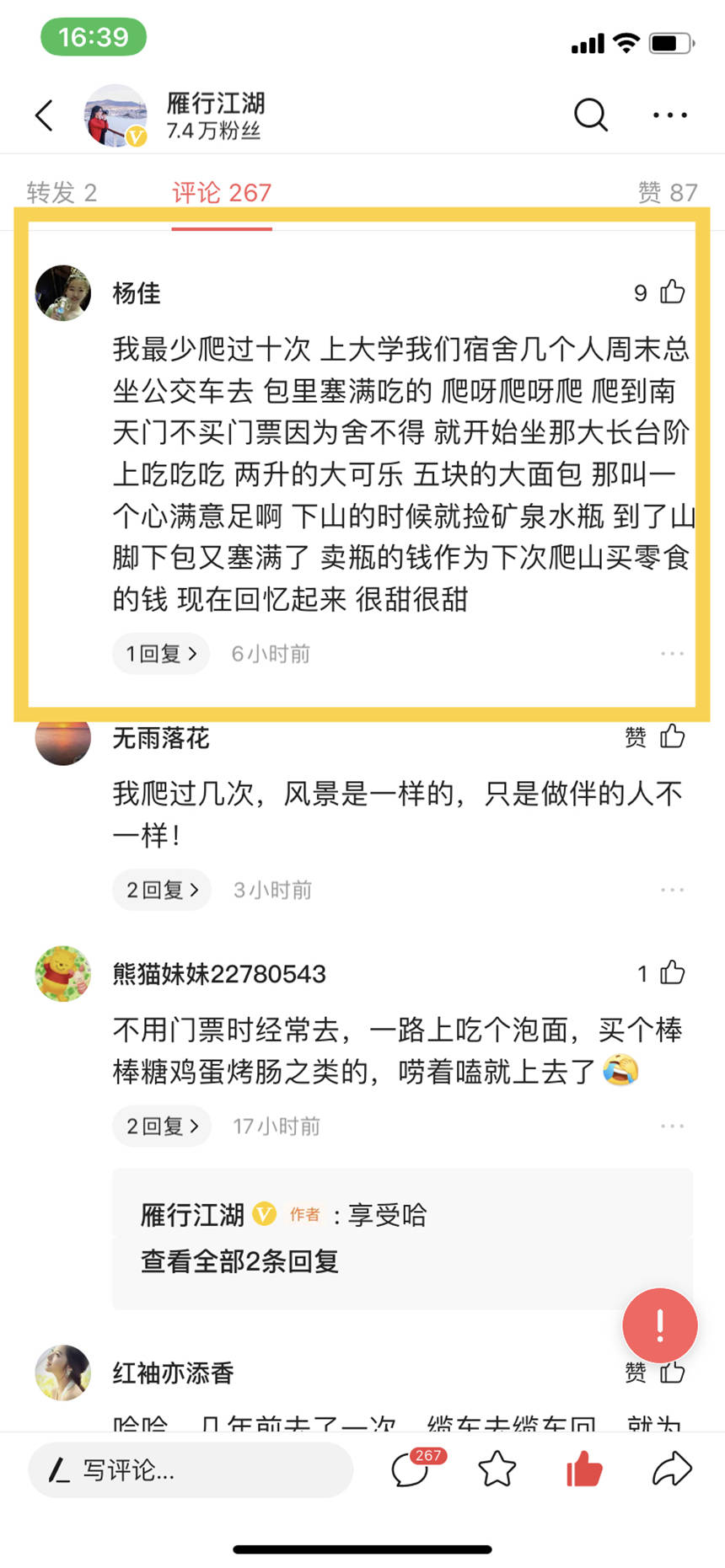725x1568 pixels.
Task: Favorite this post with the star icon
Action: 497,1470
